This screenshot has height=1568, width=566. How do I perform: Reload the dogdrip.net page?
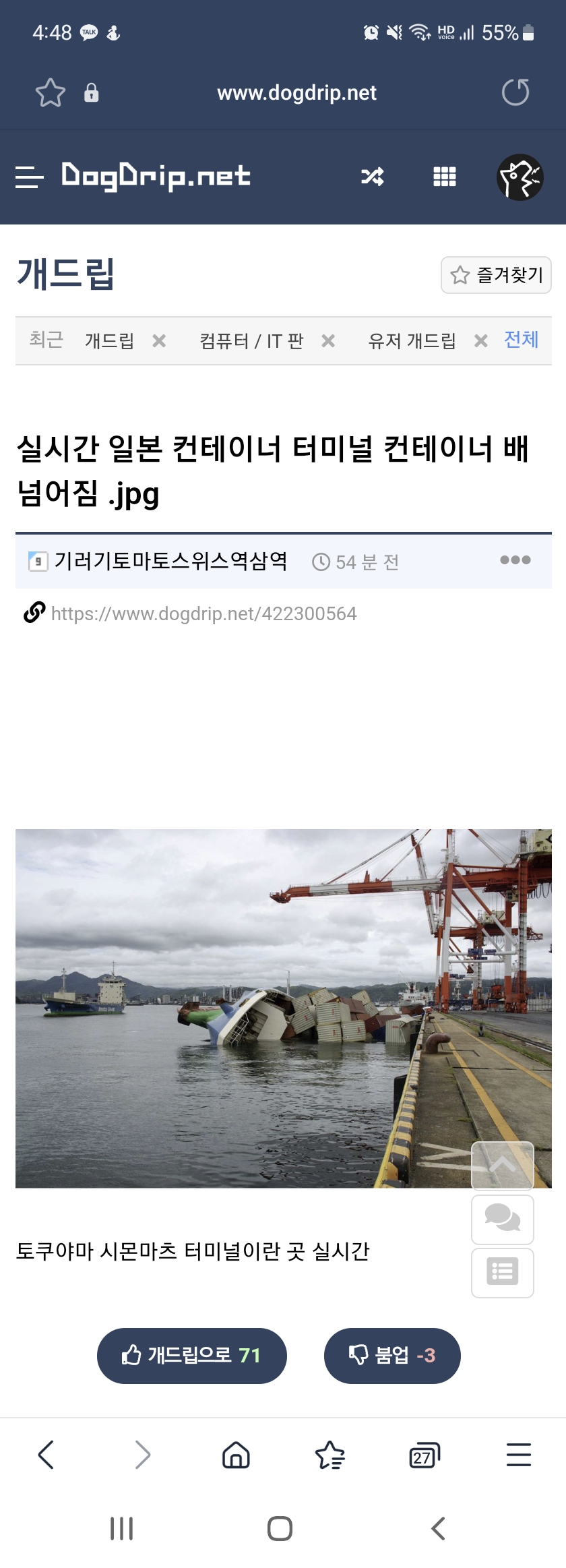pos(515,92)
